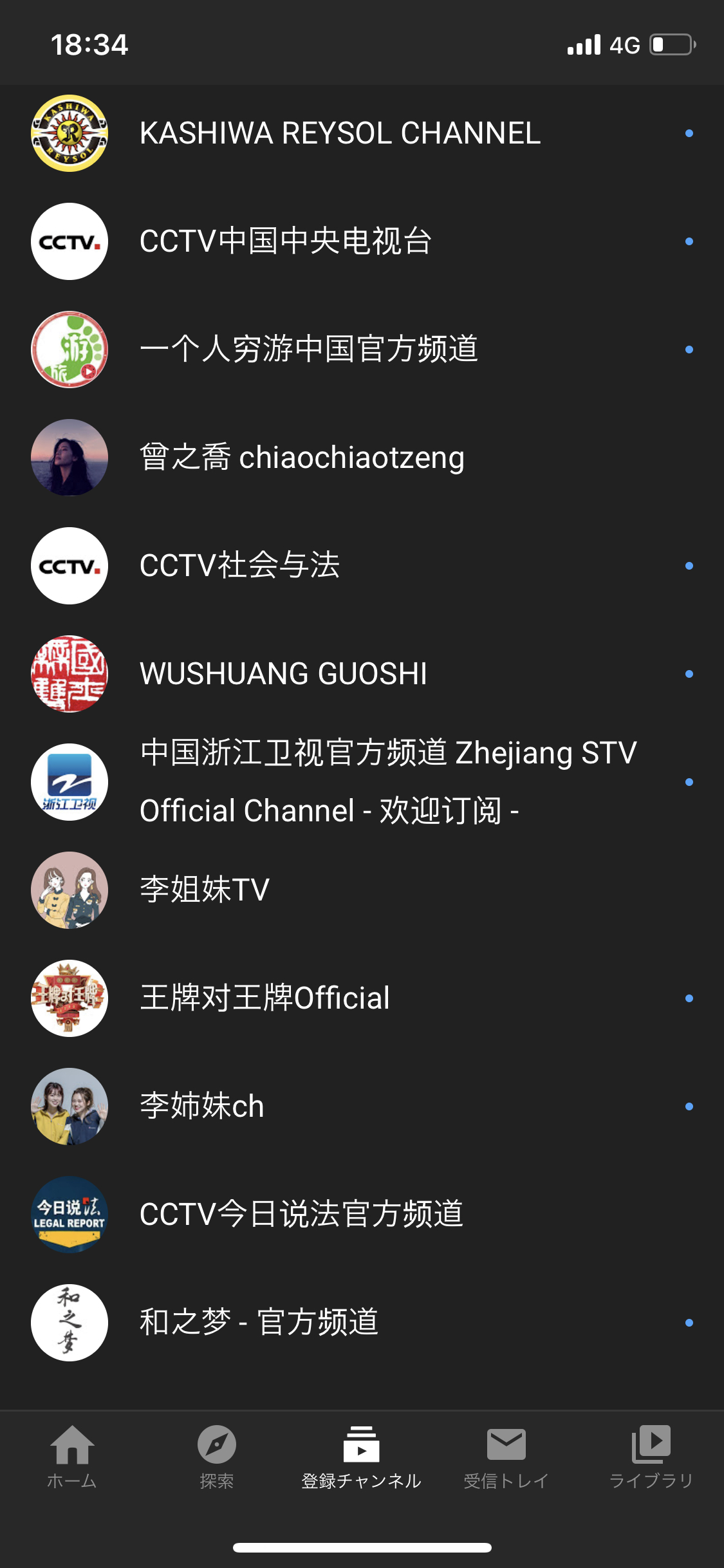Open 和之梦 - 官方频道 channel
This screenshot has width=724, height=1568.
pos(259,1323)
